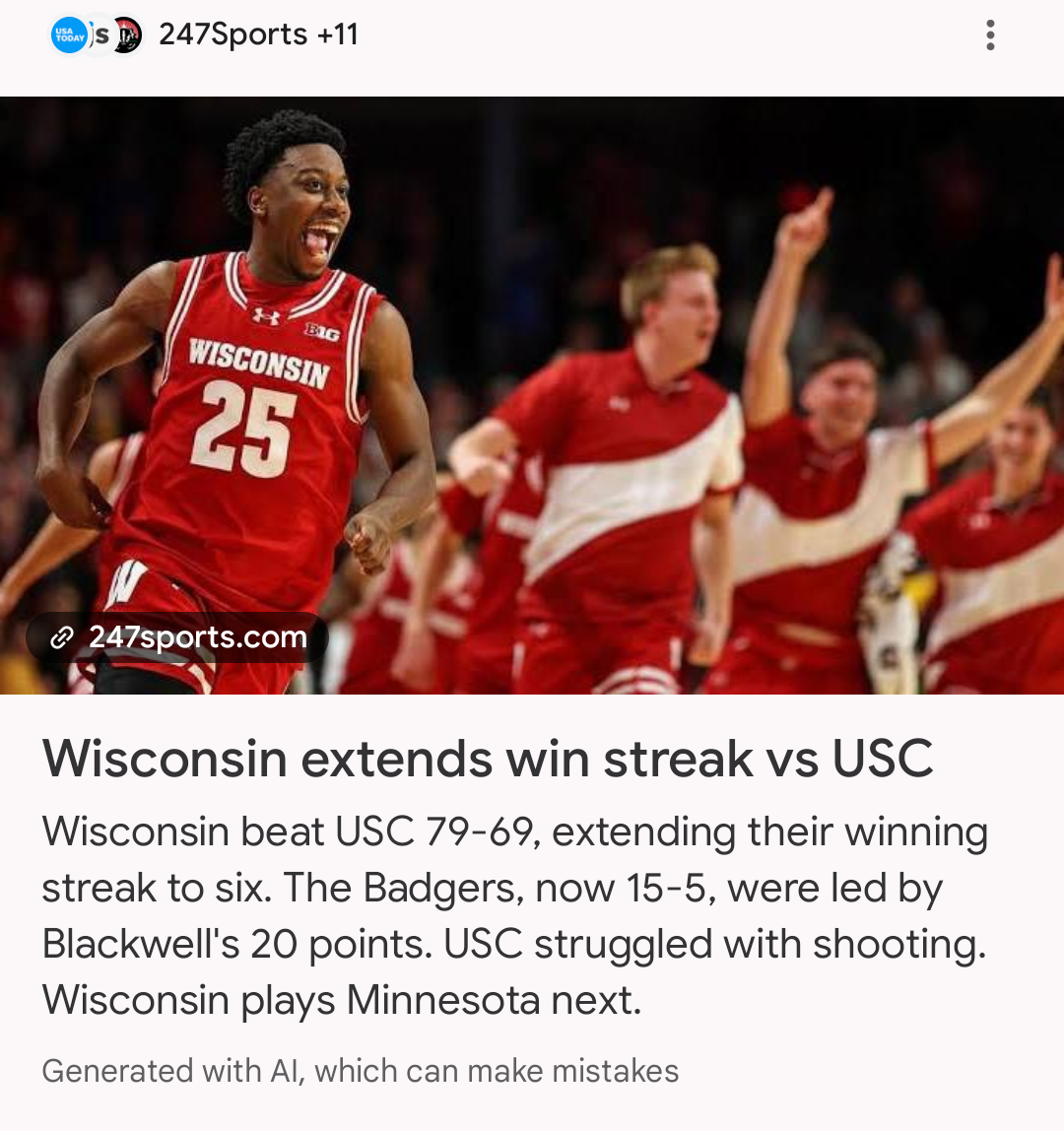Screen dimensions: 1064x1131
Task: Open the three-dot overflow menu
Action: click(990, 35)
